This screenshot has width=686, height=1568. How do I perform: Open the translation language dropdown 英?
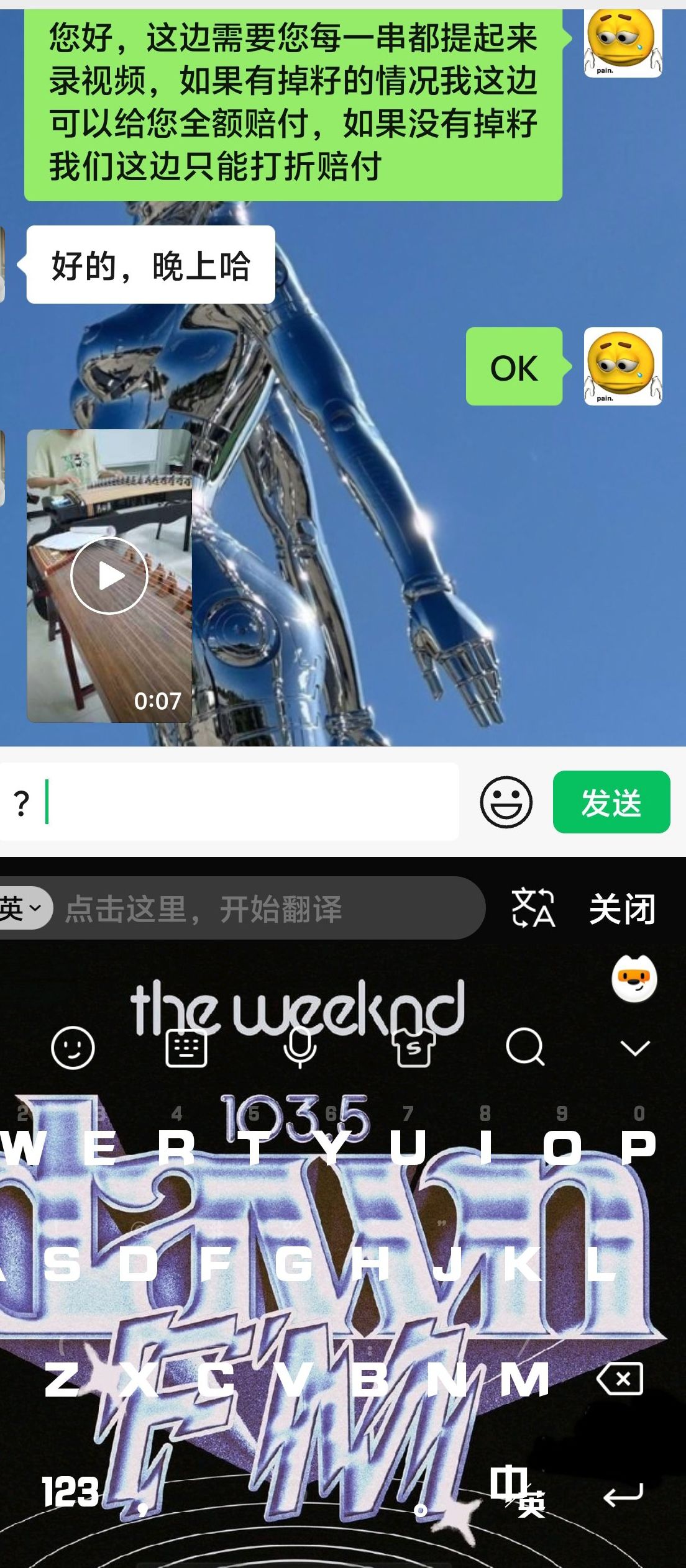coord(22,908)
